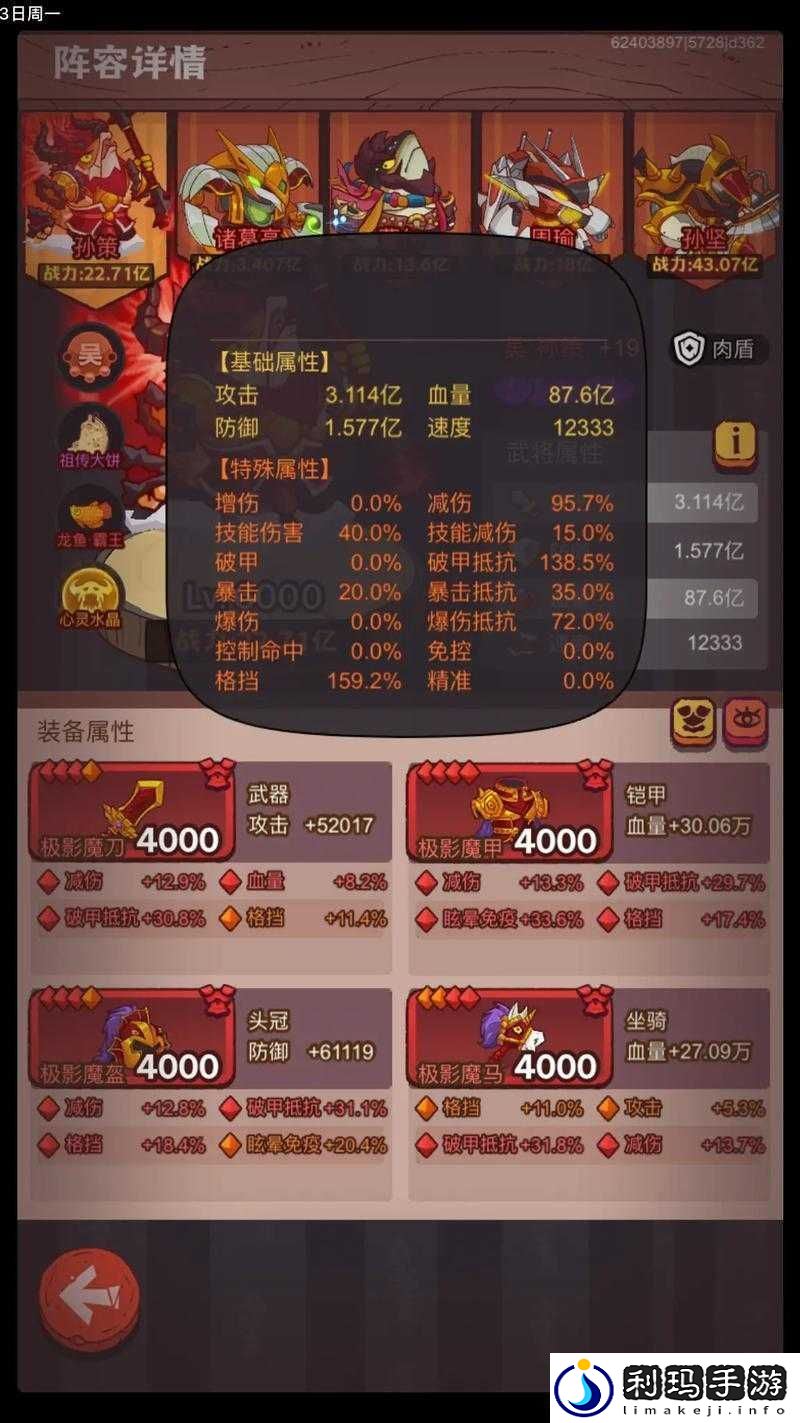Go back with the red arrow button
Screen dimensions: 800x1423
click(89, 1297)
